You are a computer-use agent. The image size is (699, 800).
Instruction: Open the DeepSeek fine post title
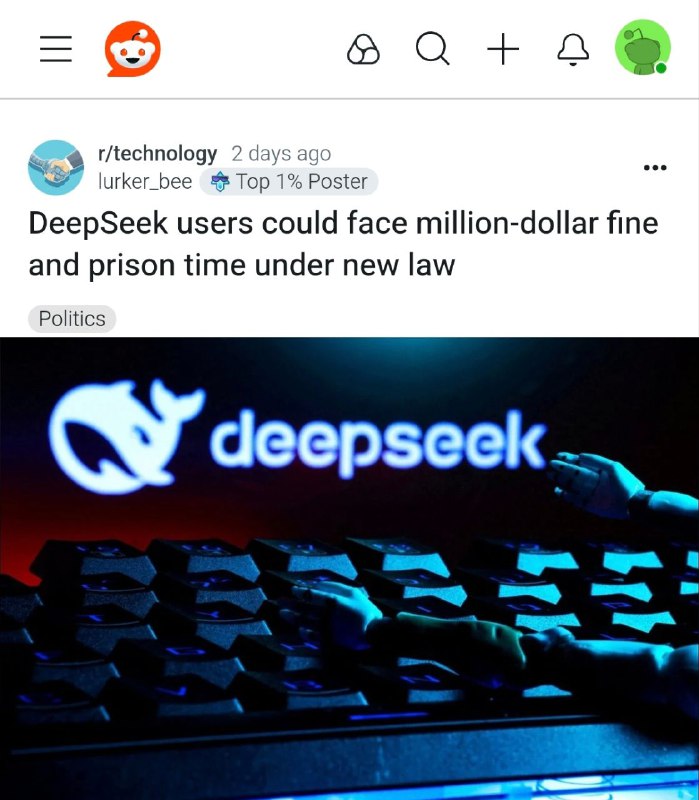(x=343, y=243)
